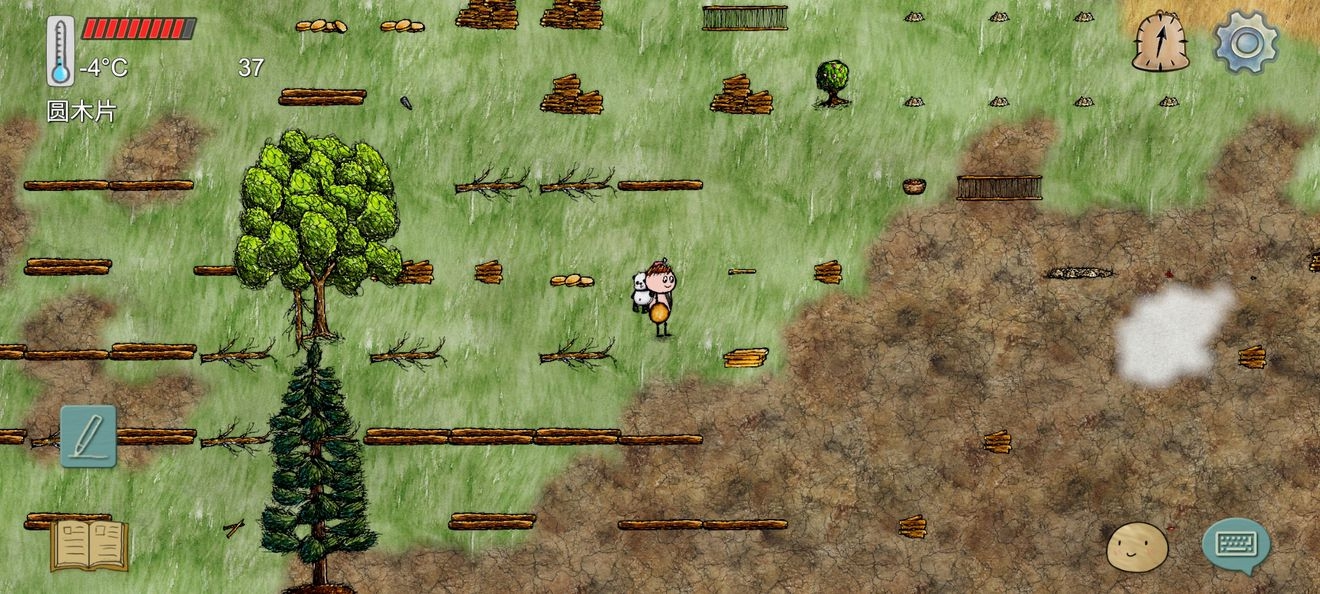Open the settings gear
The image size is (1320, 594).
[1246, 41]
